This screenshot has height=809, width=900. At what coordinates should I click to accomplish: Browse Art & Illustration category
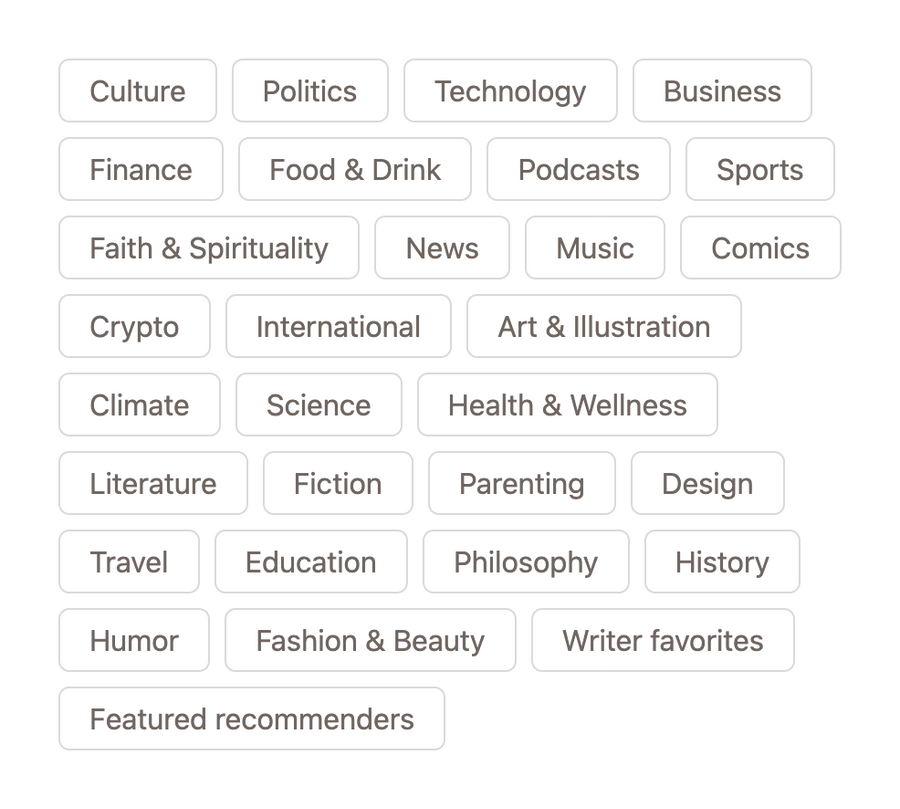pyautogui.click(x=604, y=326)
